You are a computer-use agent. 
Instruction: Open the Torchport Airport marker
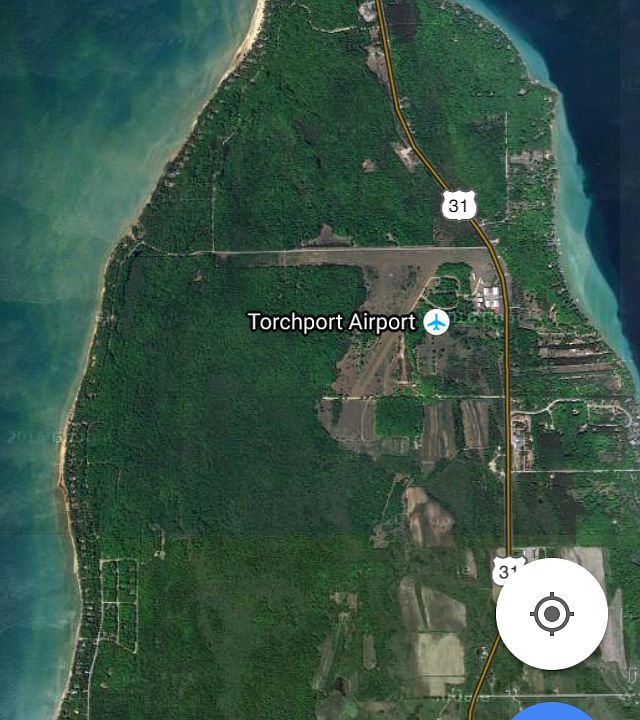pyautogui.click(x=437, y=322)
